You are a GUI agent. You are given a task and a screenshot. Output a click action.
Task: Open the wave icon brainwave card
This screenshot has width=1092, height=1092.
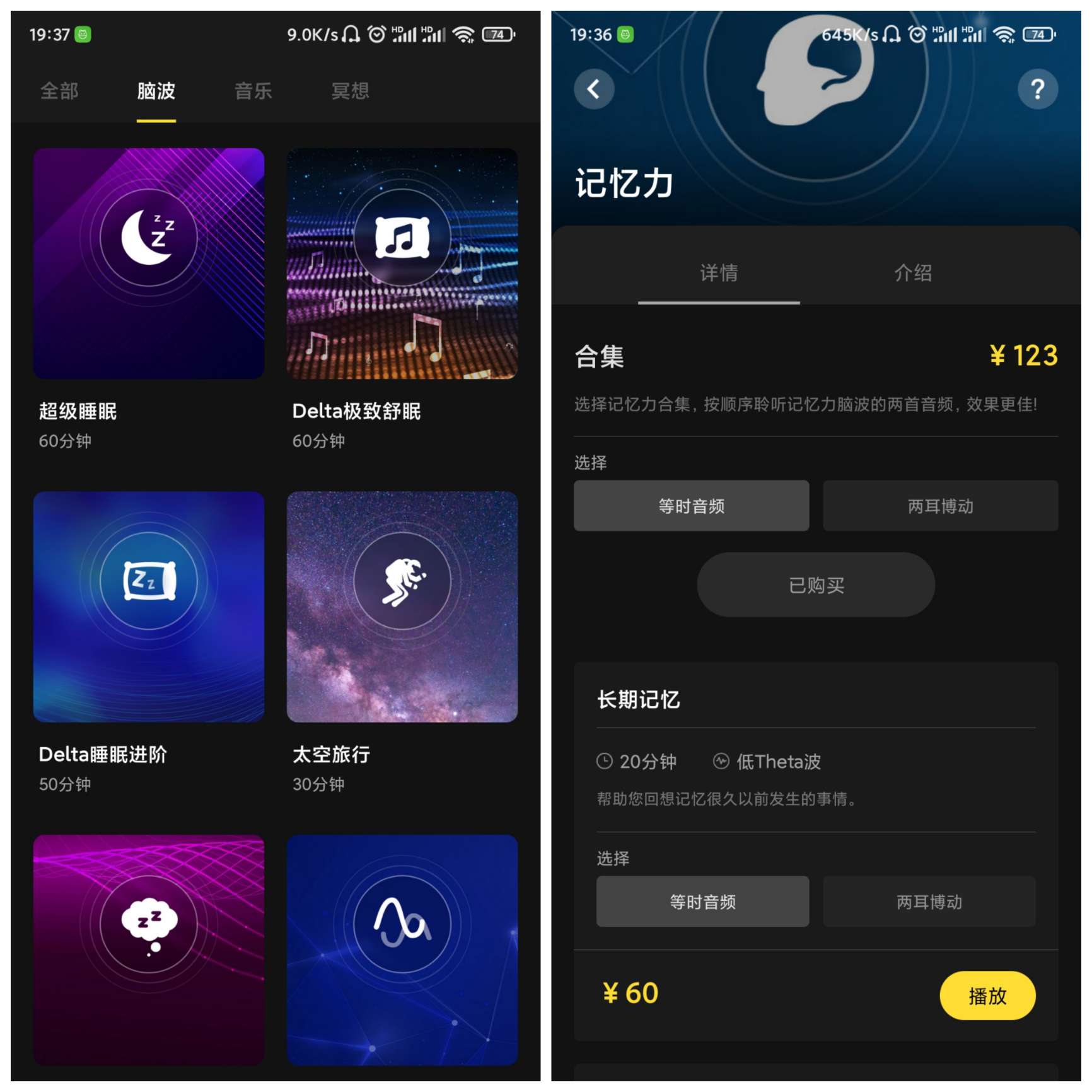pos(402,949)
